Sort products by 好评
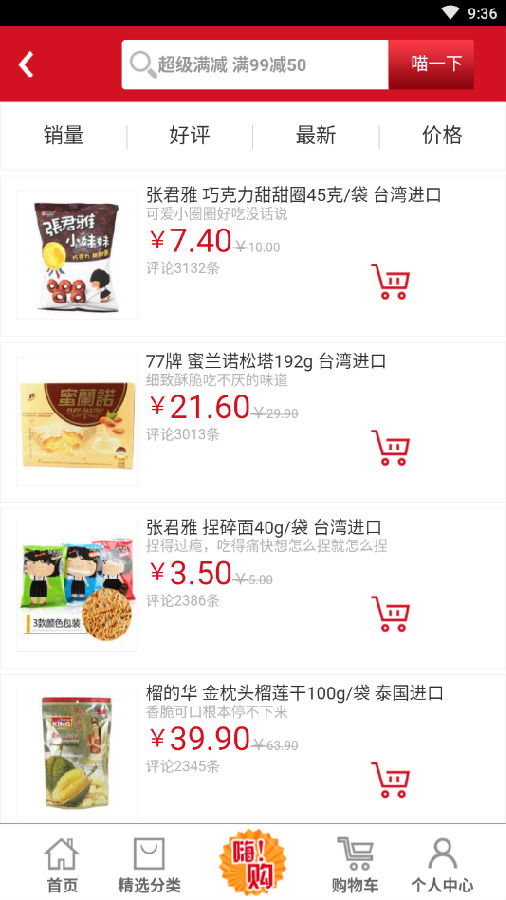 tap(190, 135)
